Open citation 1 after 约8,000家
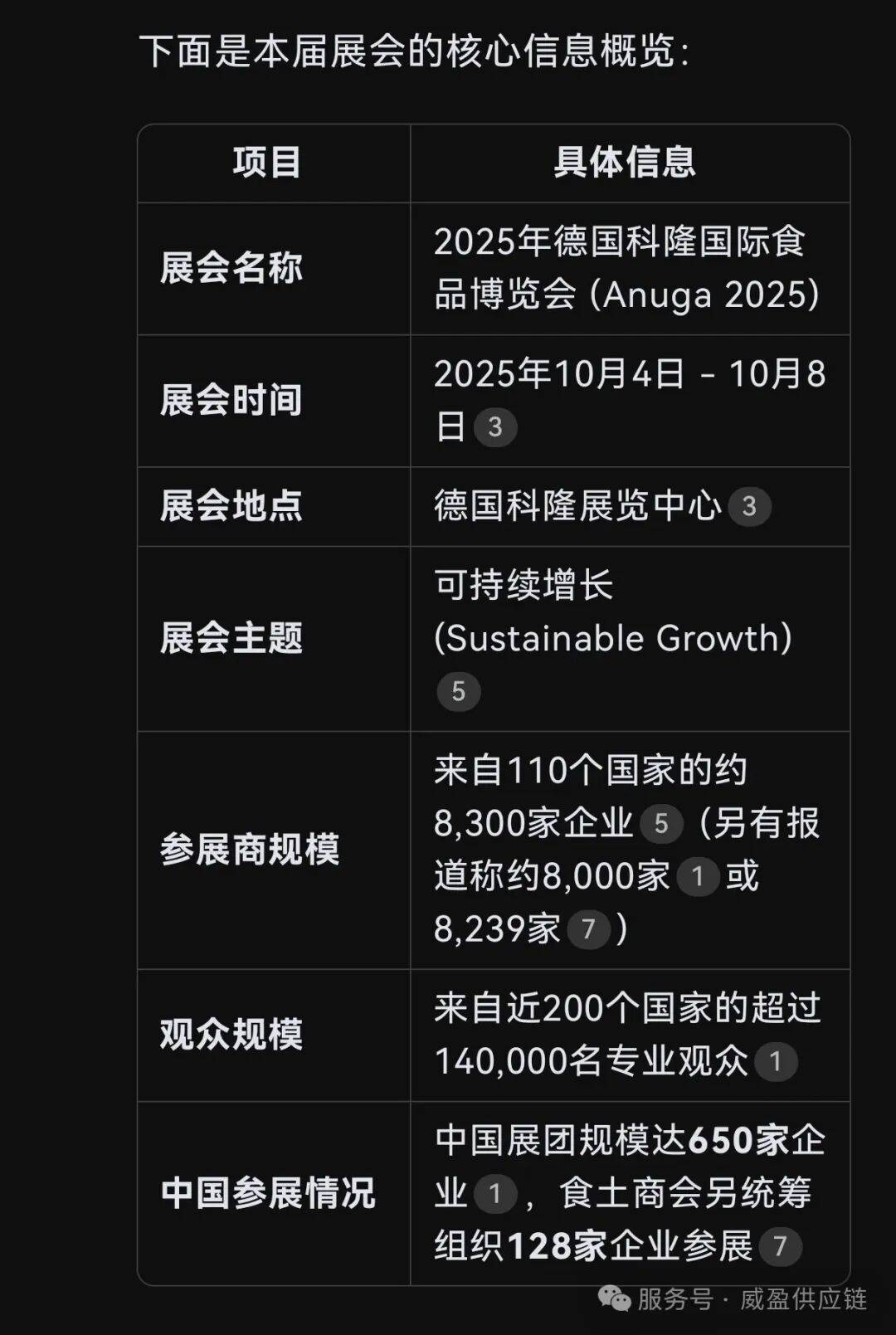This screenshot has height=1335, width=896. click(x=698, y=876)
